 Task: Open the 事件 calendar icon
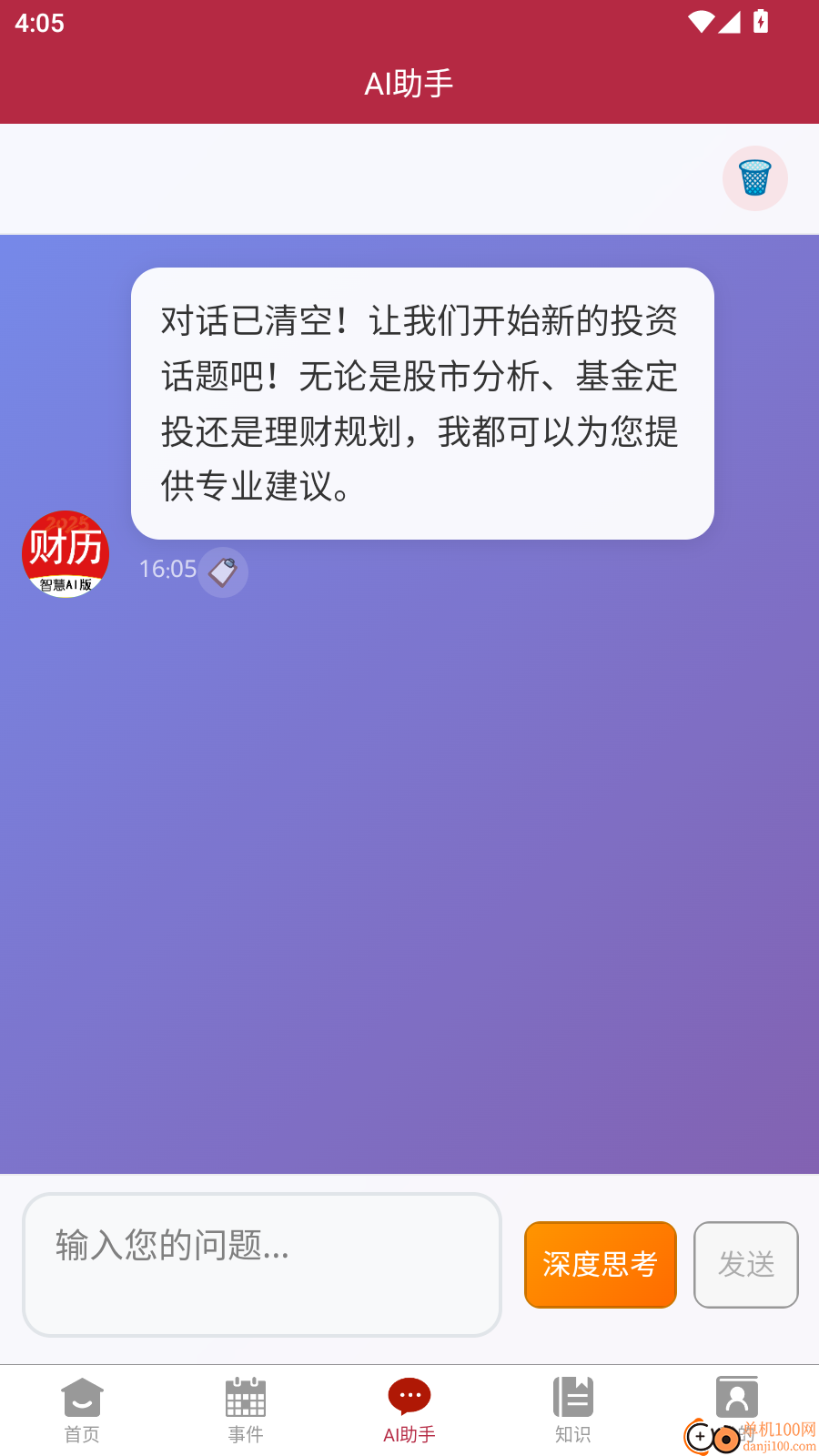point(246,1396)
